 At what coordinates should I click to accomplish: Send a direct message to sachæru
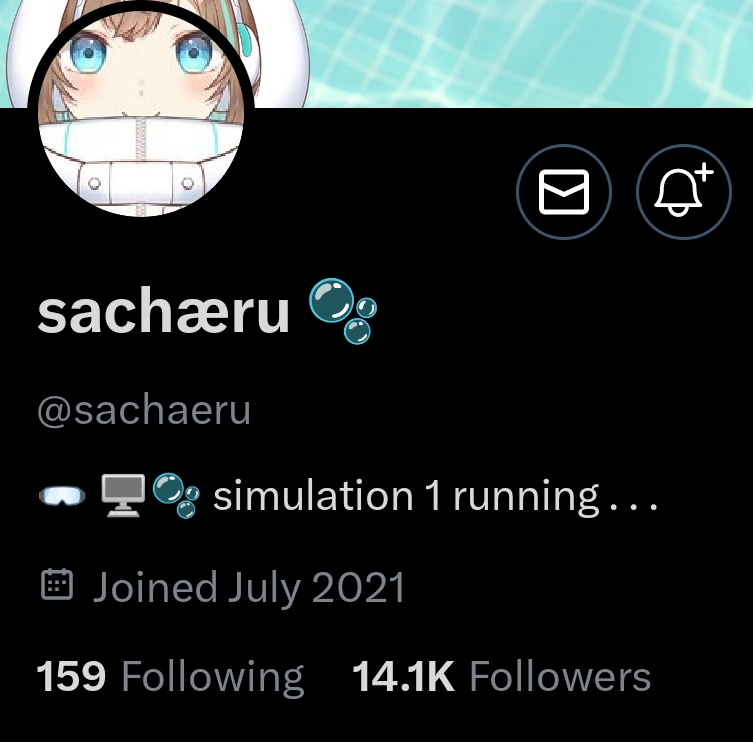[563, 192]
